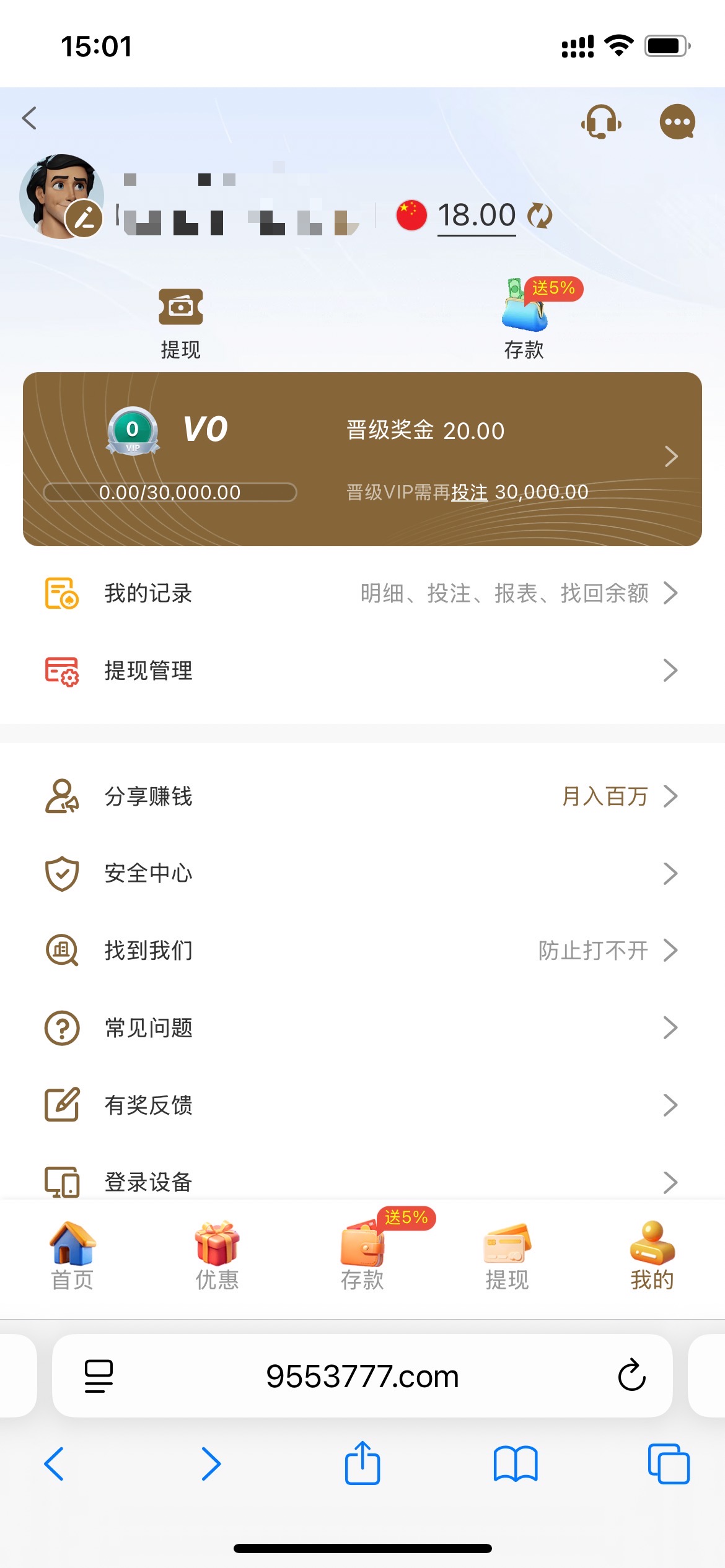Image resolution: width=725 pixels, height=1568 pixels.
Task: Open 找到我们 row
Action: click(x=362, y=951)
